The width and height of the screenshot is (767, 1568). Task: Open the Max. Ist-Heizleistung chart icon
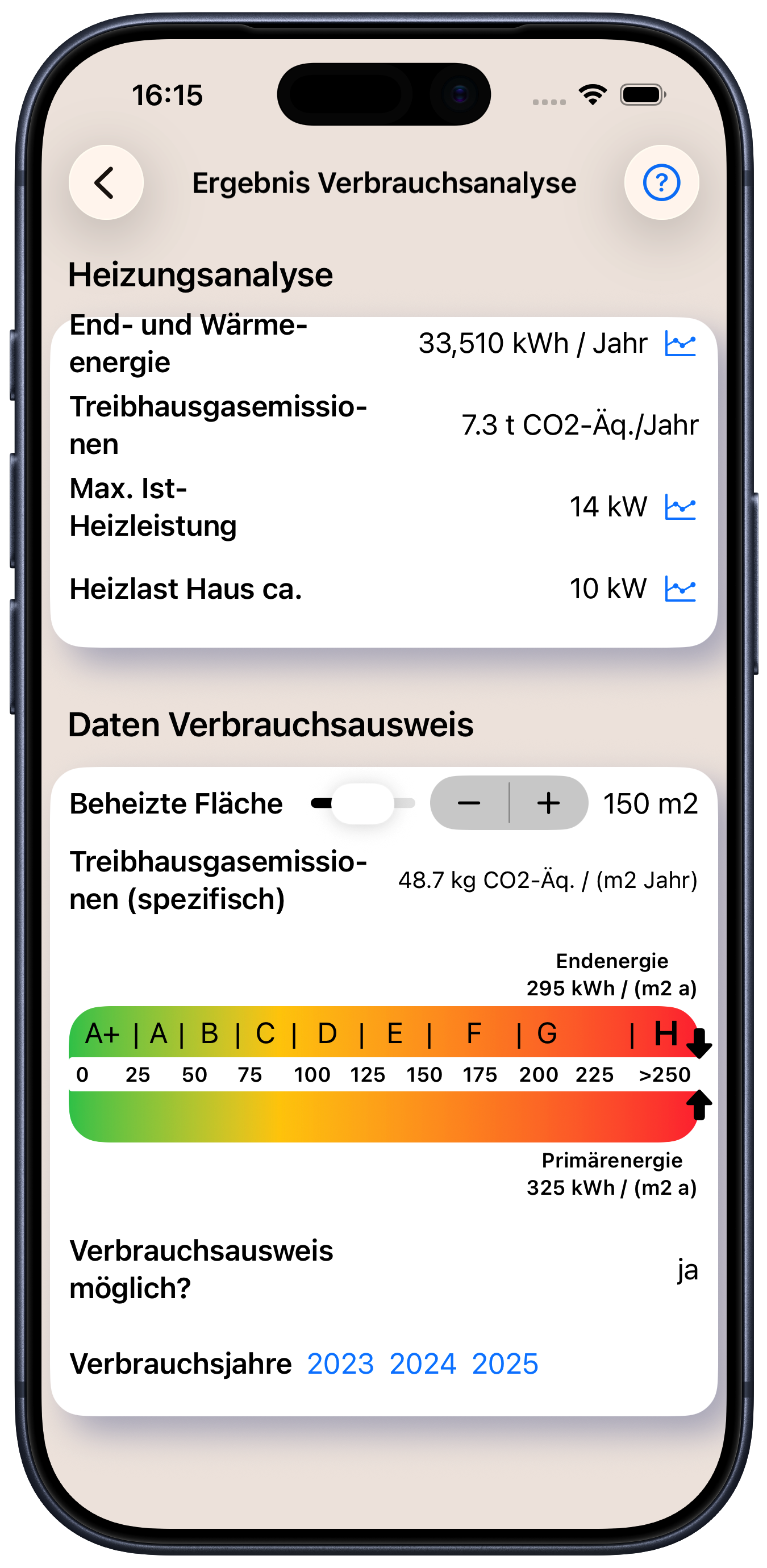(x=680, y=507)
